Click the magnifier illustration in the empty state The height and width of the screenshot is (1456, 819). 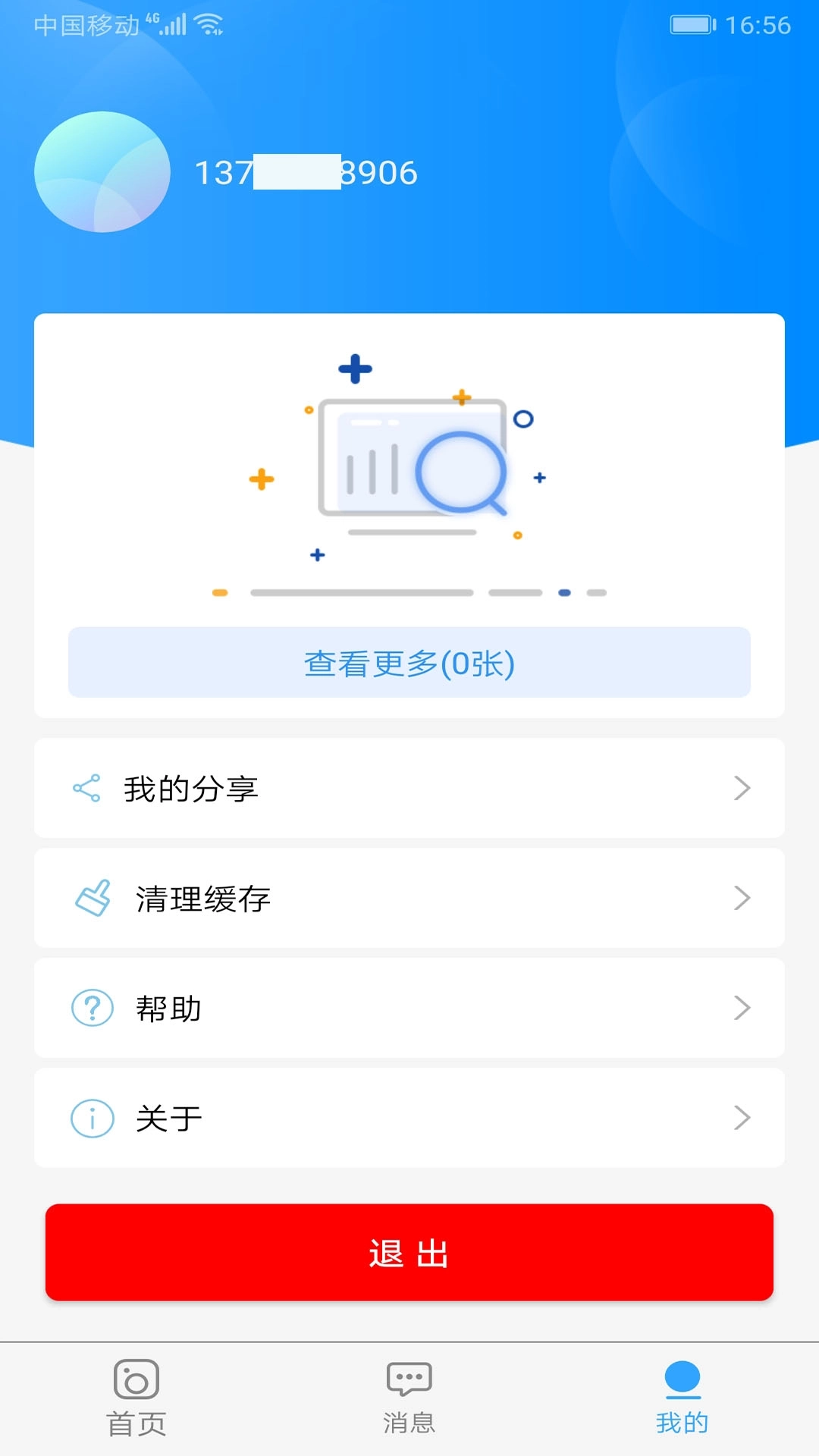[461, 472]
